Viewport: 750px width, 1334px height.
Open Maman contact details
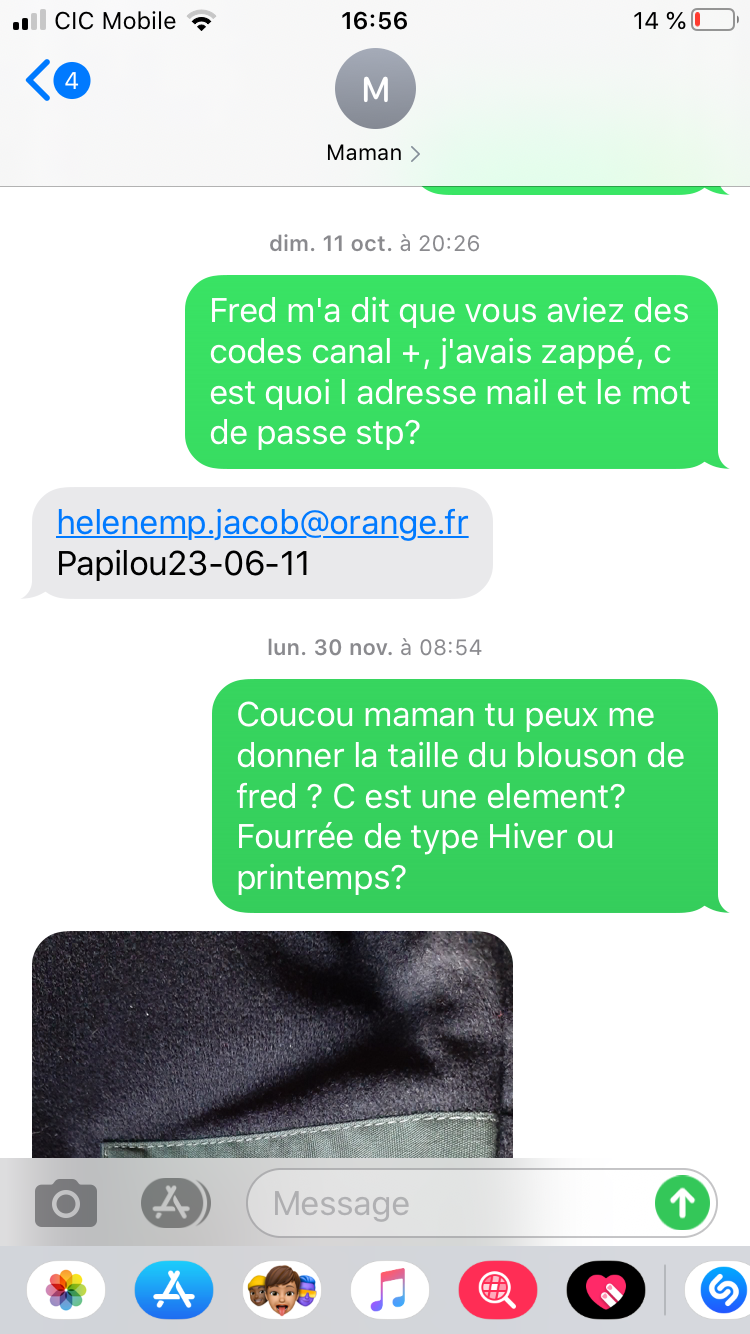click(375, 107)
